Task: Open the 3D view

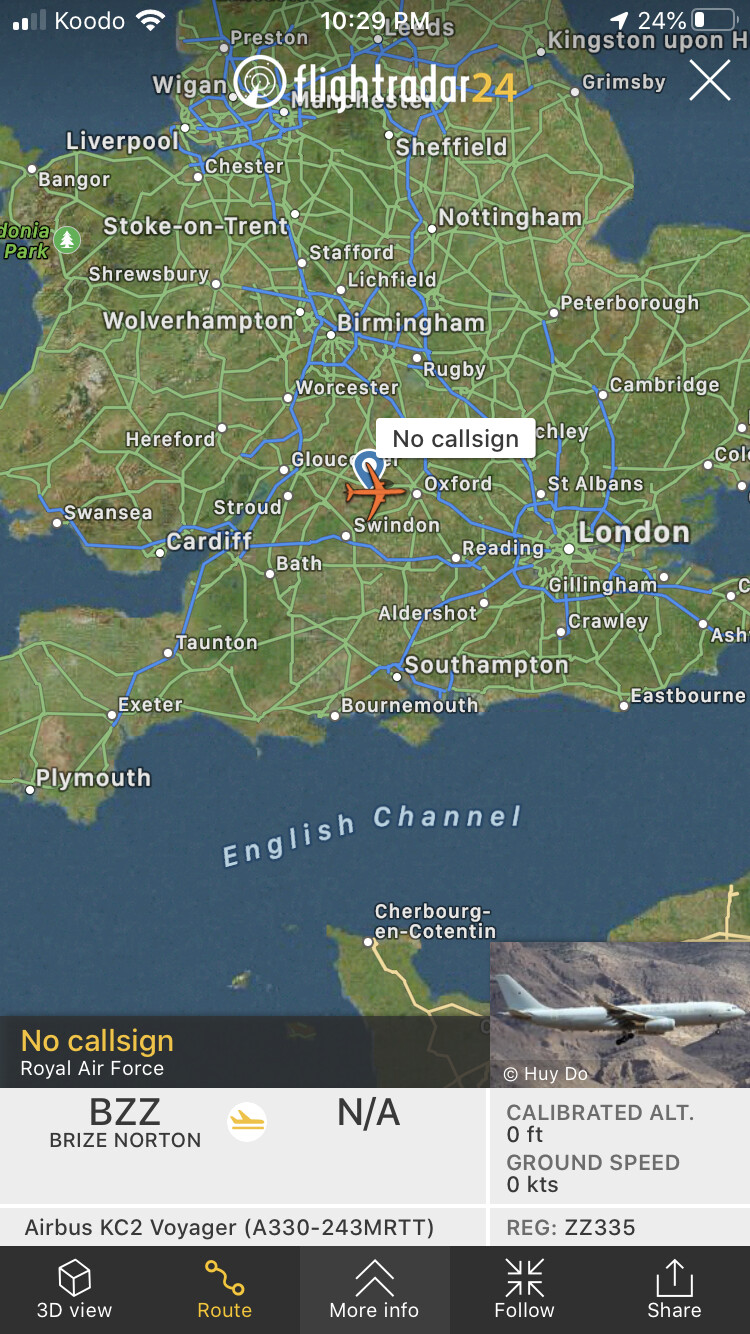Action: pos(74,1289)
